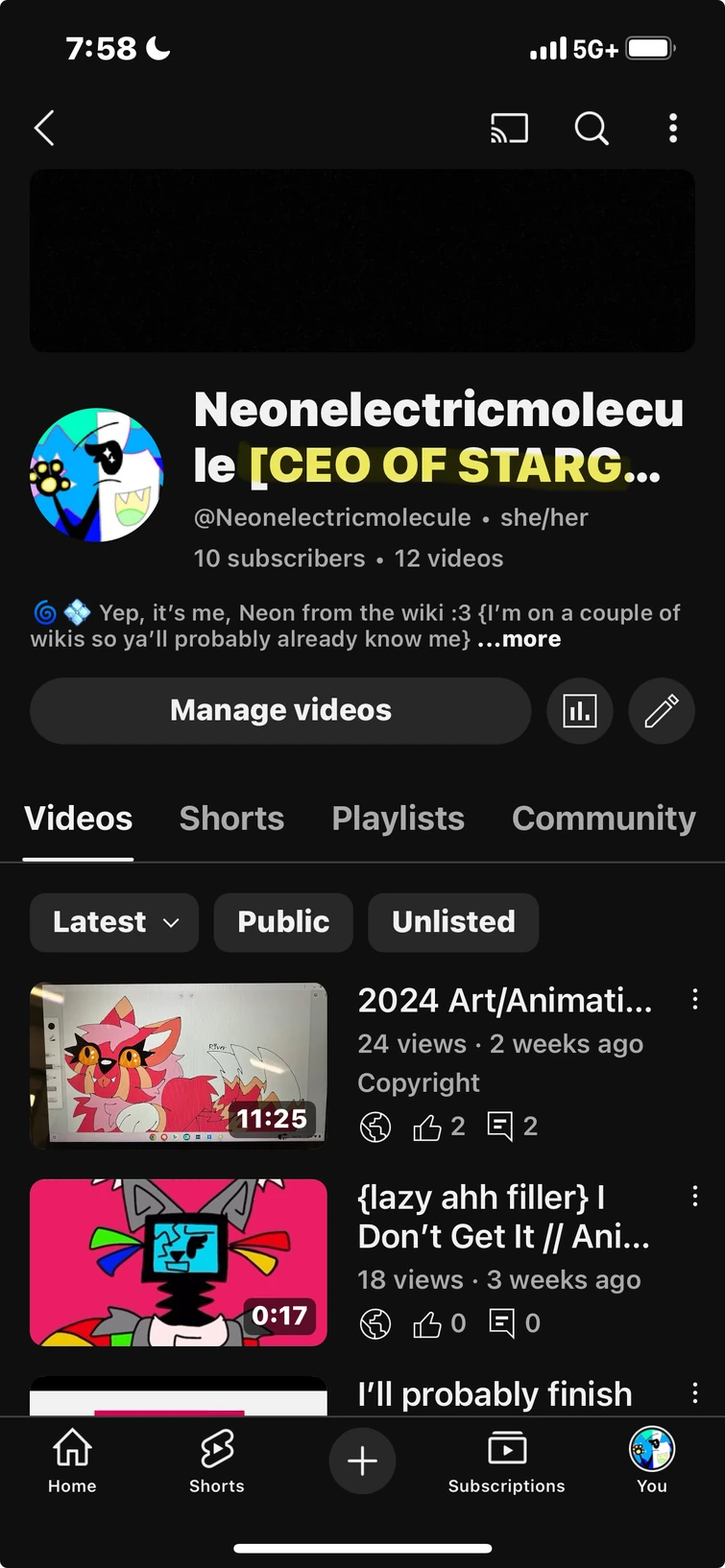The height and width of the screenshot is (1568, 725).
Task: View channel analytics
Action: point(579,711)
